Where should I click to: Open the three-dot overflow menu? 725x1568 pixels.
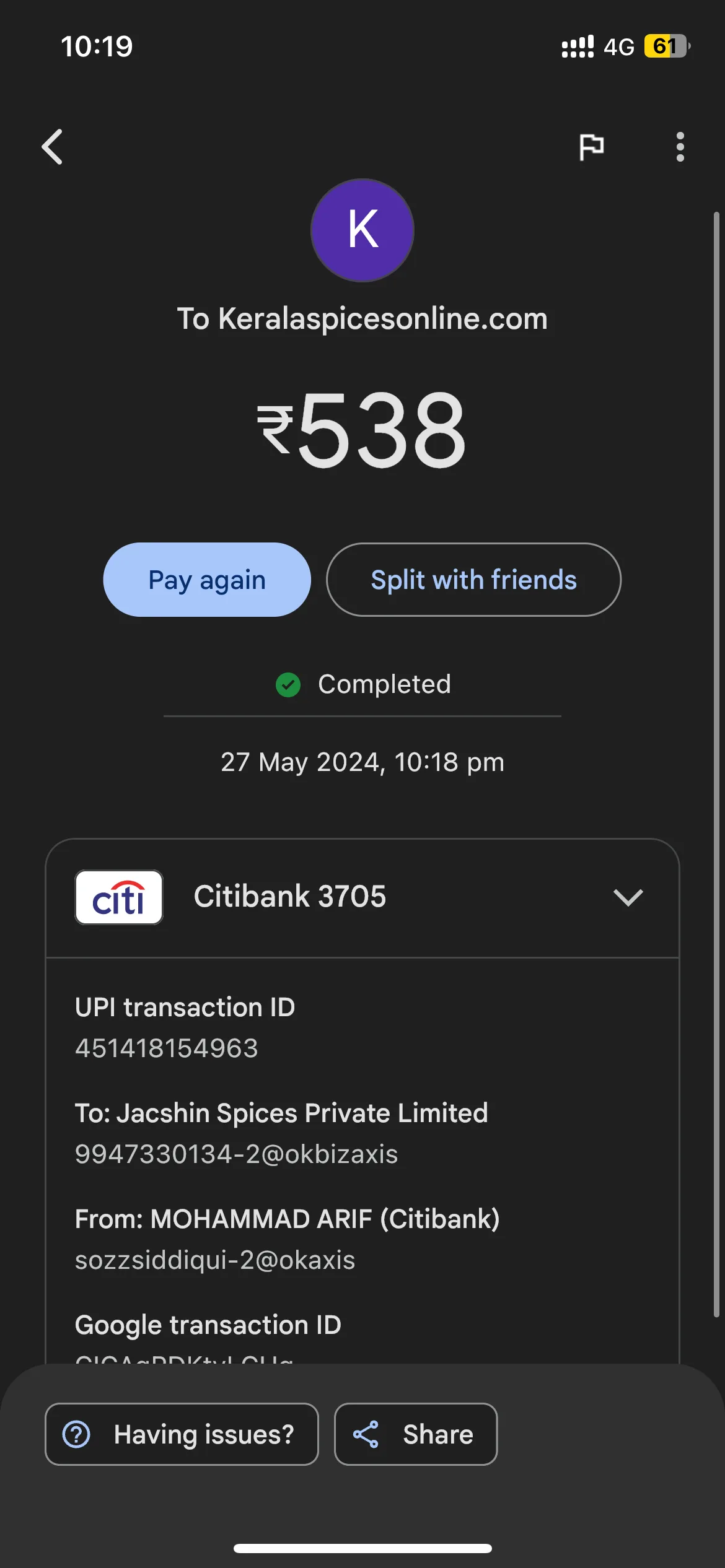[x=680, y=147]
